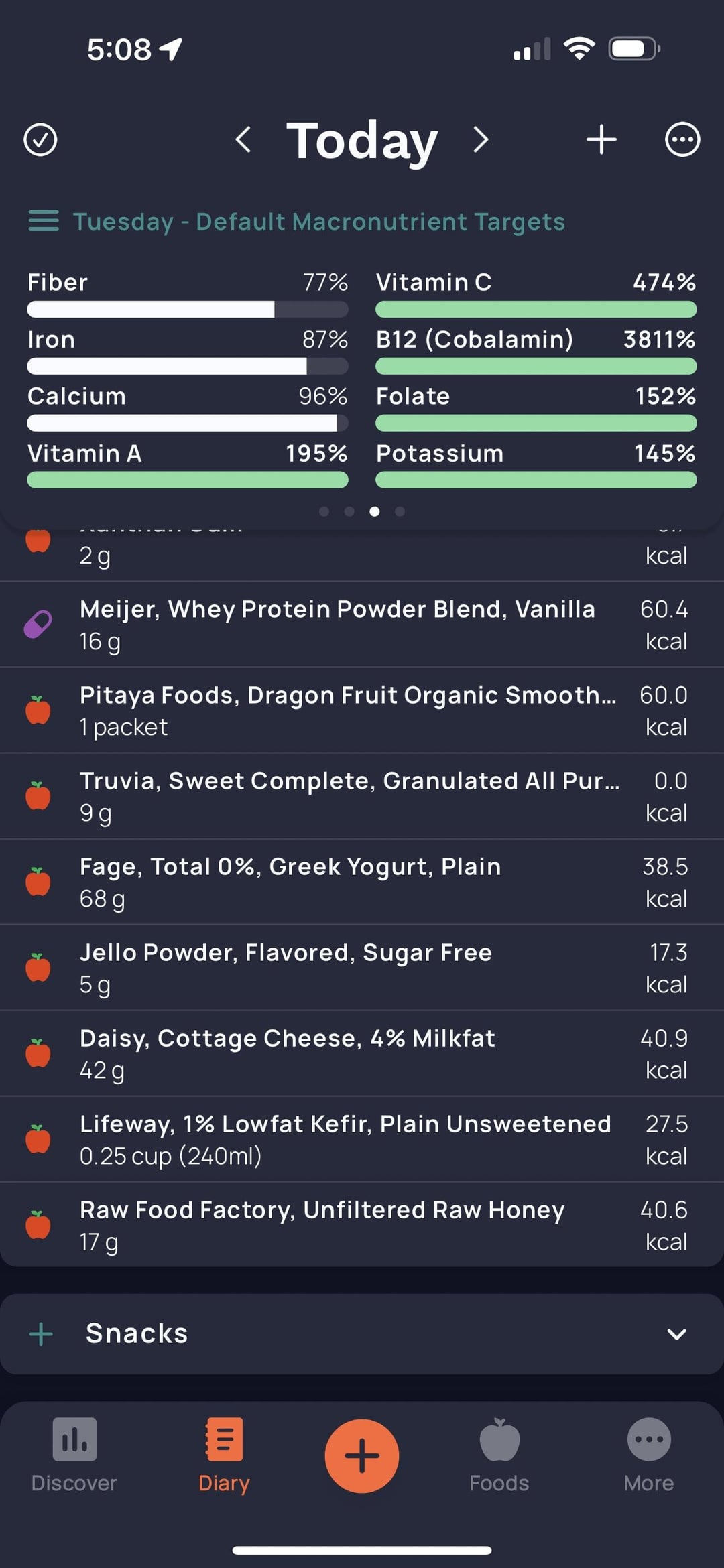Image resolution: width=724 pixels, height=1568 pixels.
Task: Mark the day complete with the checkmark icon
Action: 40,140
